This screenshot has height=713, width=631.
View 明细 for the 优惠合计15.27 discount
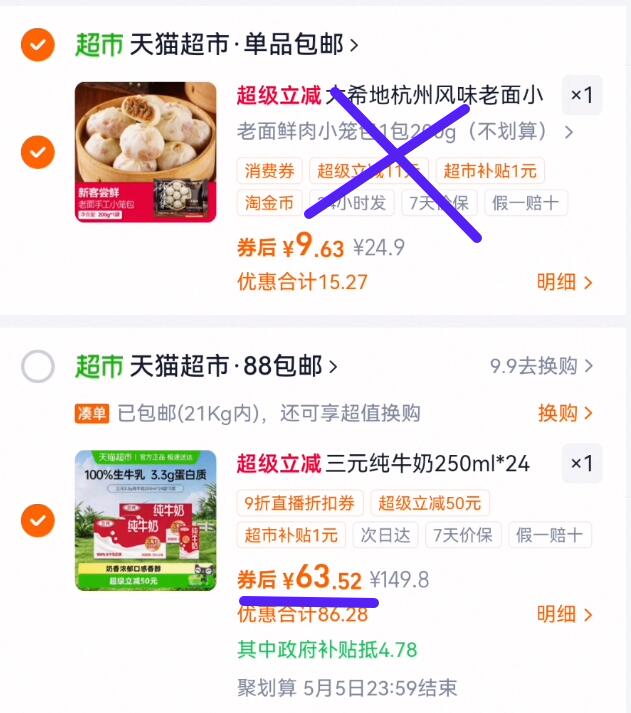click(x=564, y=282)
